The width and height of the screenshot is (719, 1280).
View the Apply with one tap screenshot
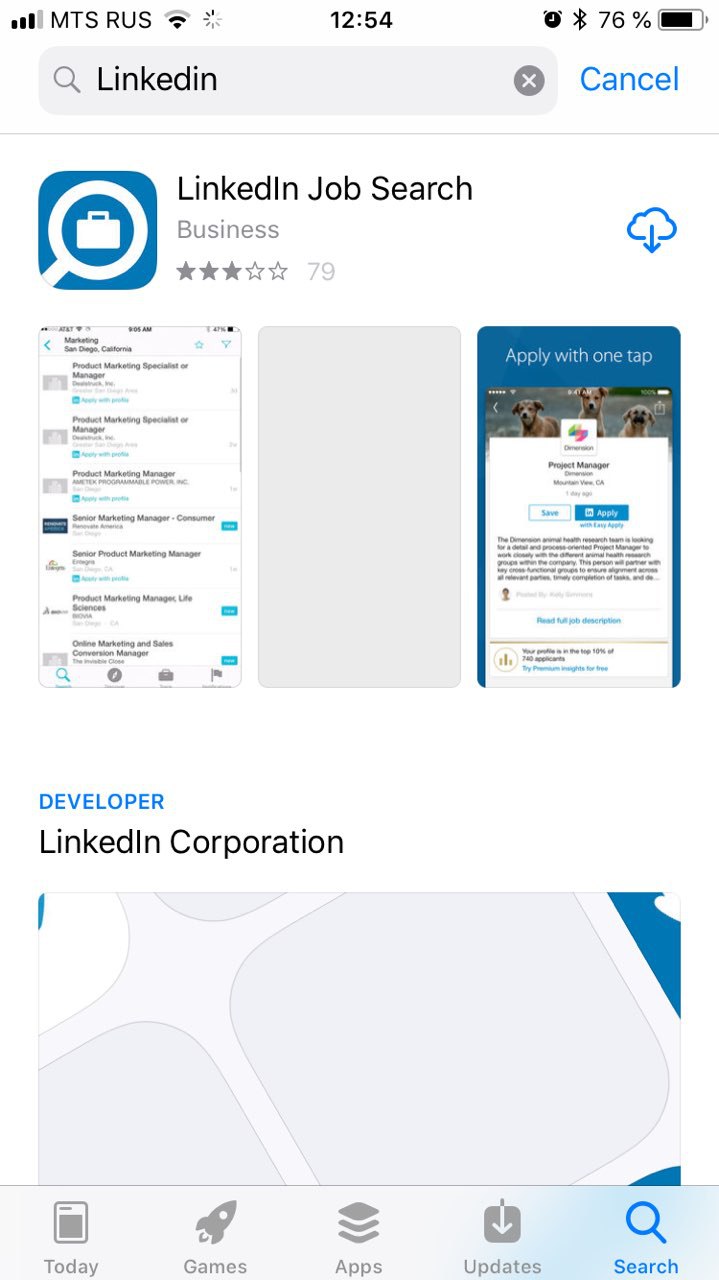[x=579, y=507]
